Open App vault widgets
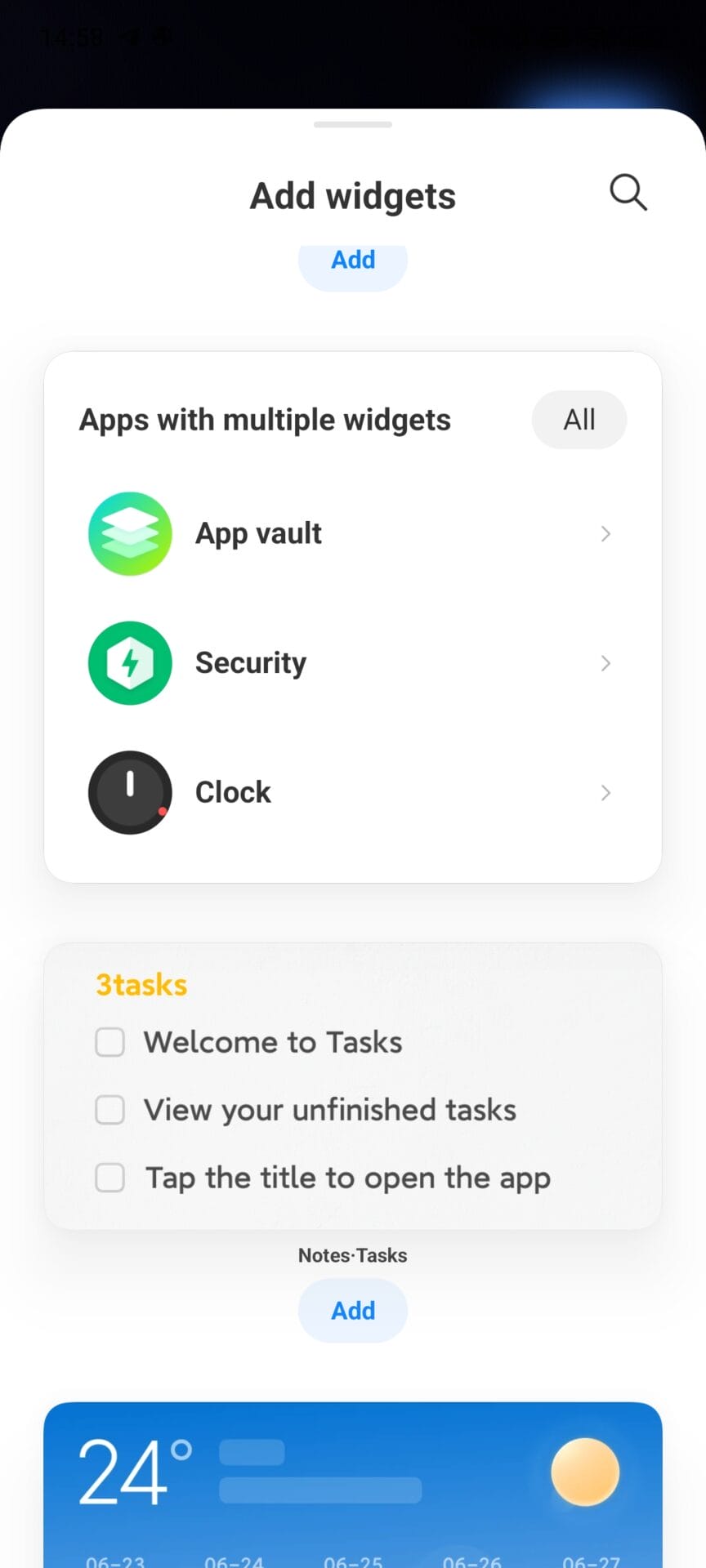Image resolution: width=706 pixels, height=1568 pixels. pyautogui.click(x=351, y=534)
